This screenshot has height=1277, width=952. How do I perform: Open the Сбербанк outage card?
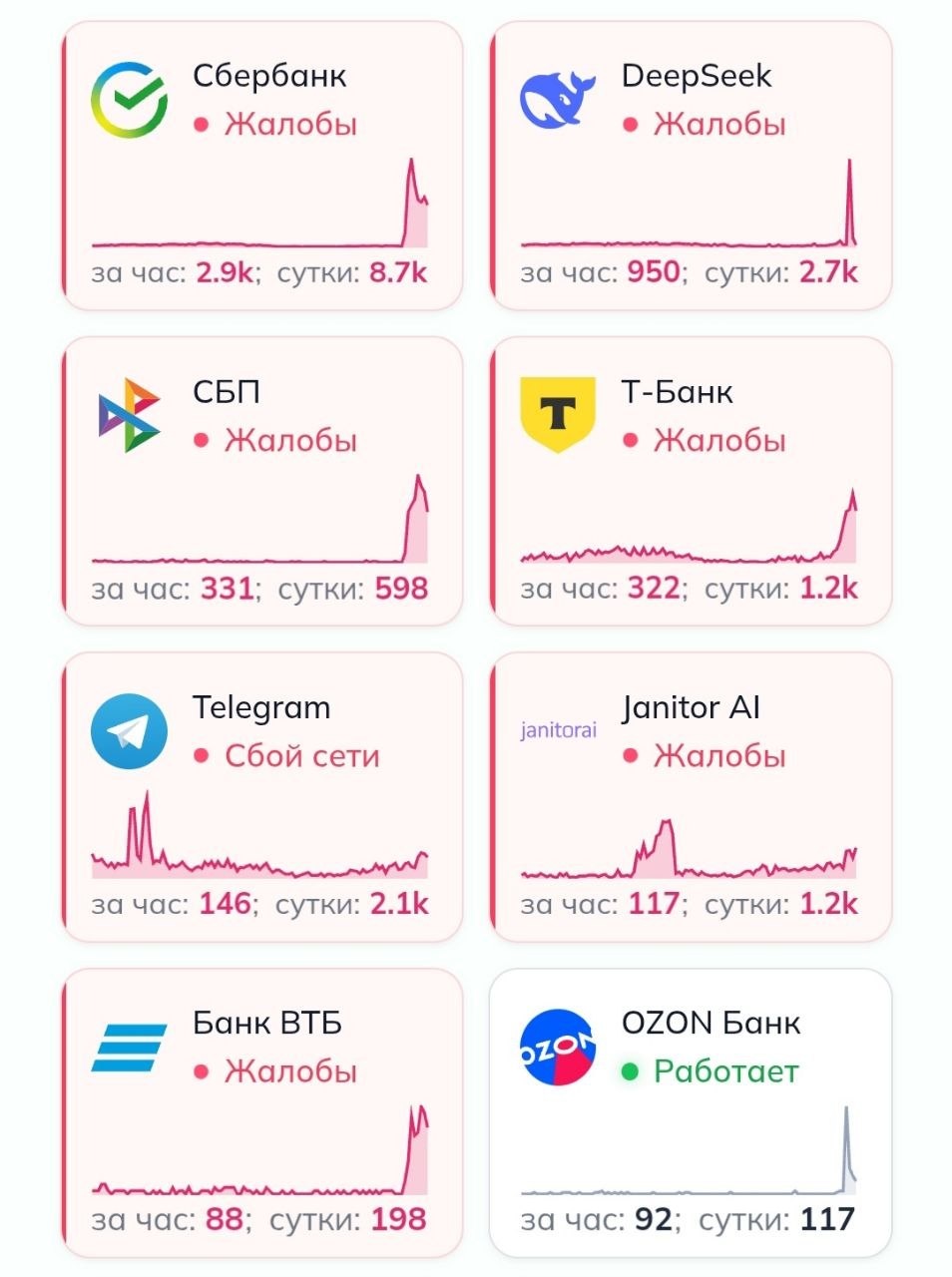(262, 166)
